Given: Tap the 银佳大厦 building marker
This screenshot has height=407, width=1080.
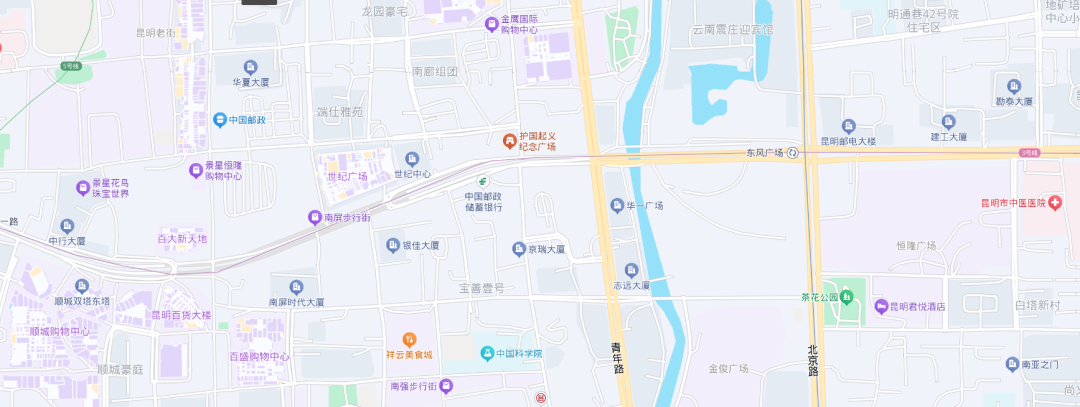Looking at the screenshot, I should coord(393,245).
